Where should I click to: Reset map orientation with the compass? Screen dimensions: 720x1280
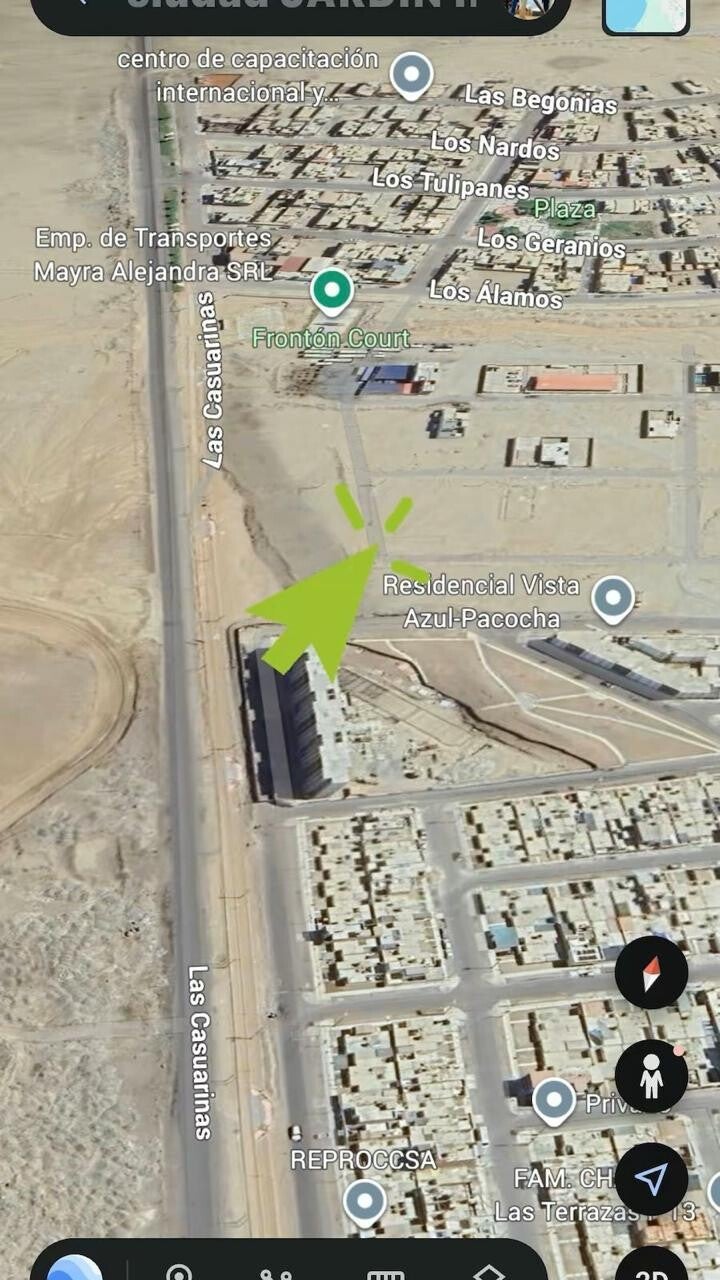[x=651, y=972]
